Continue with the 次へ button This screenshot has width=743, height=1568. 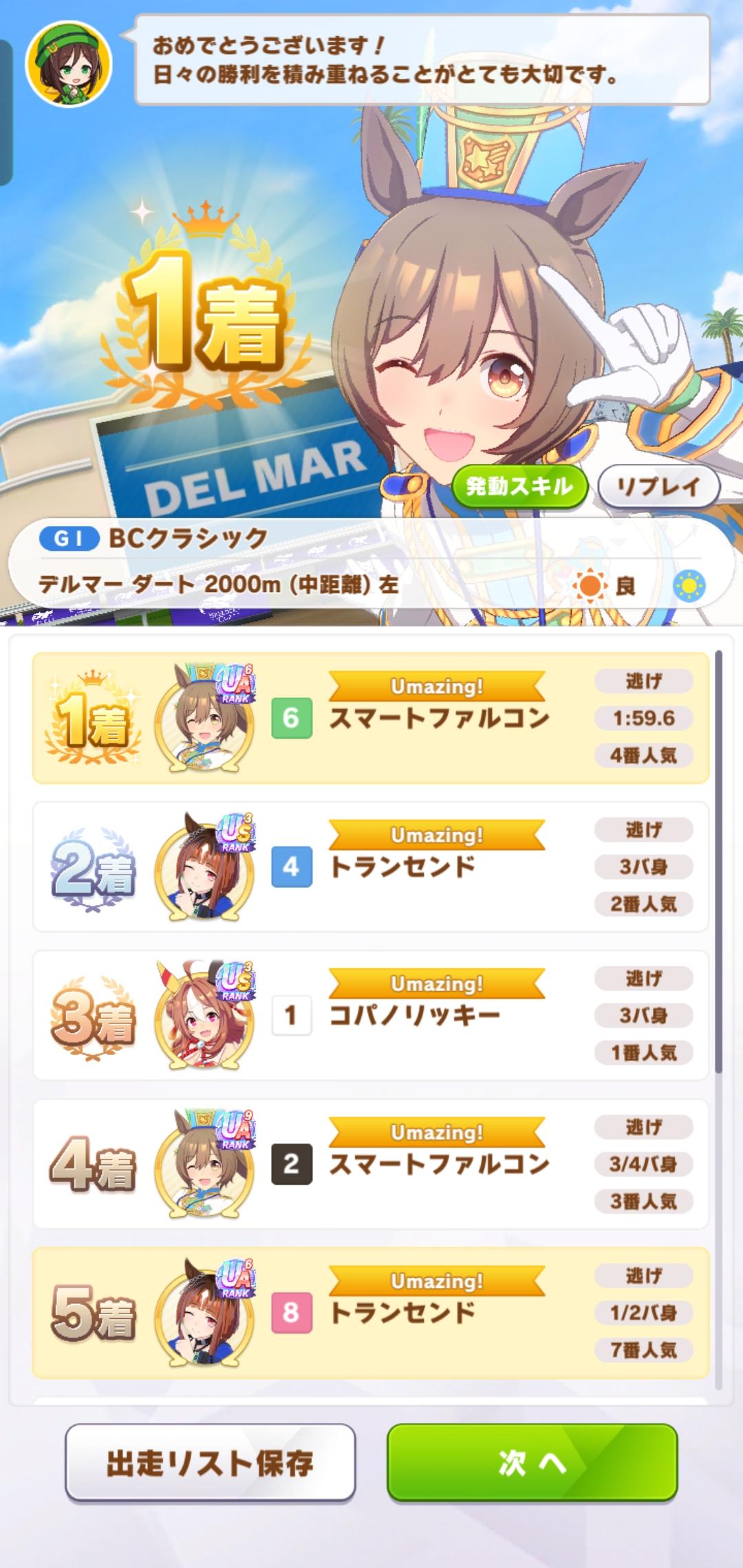[x=532, y=1463]
